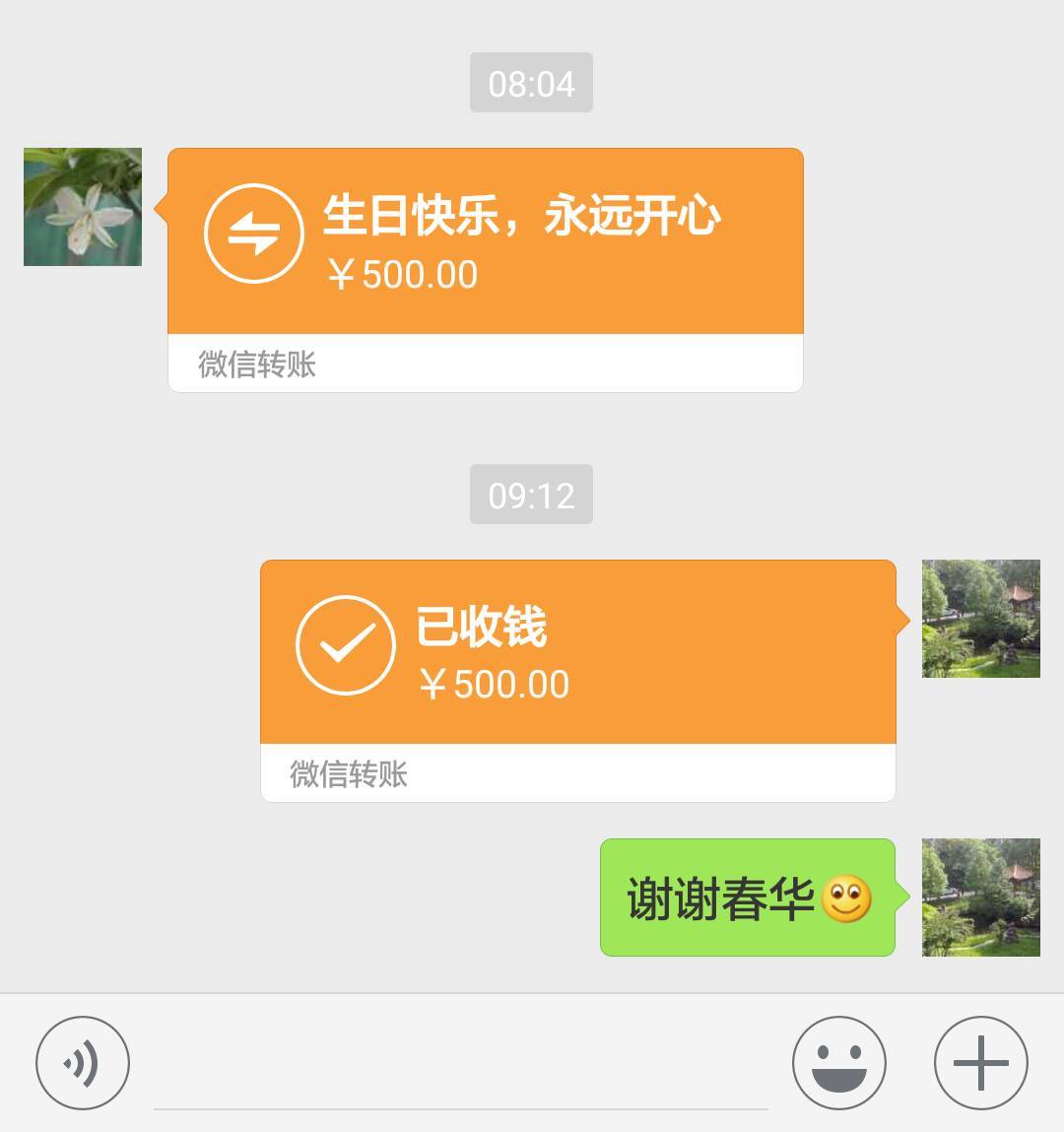Tap the sender's white flower avatar

pos(83,207)
